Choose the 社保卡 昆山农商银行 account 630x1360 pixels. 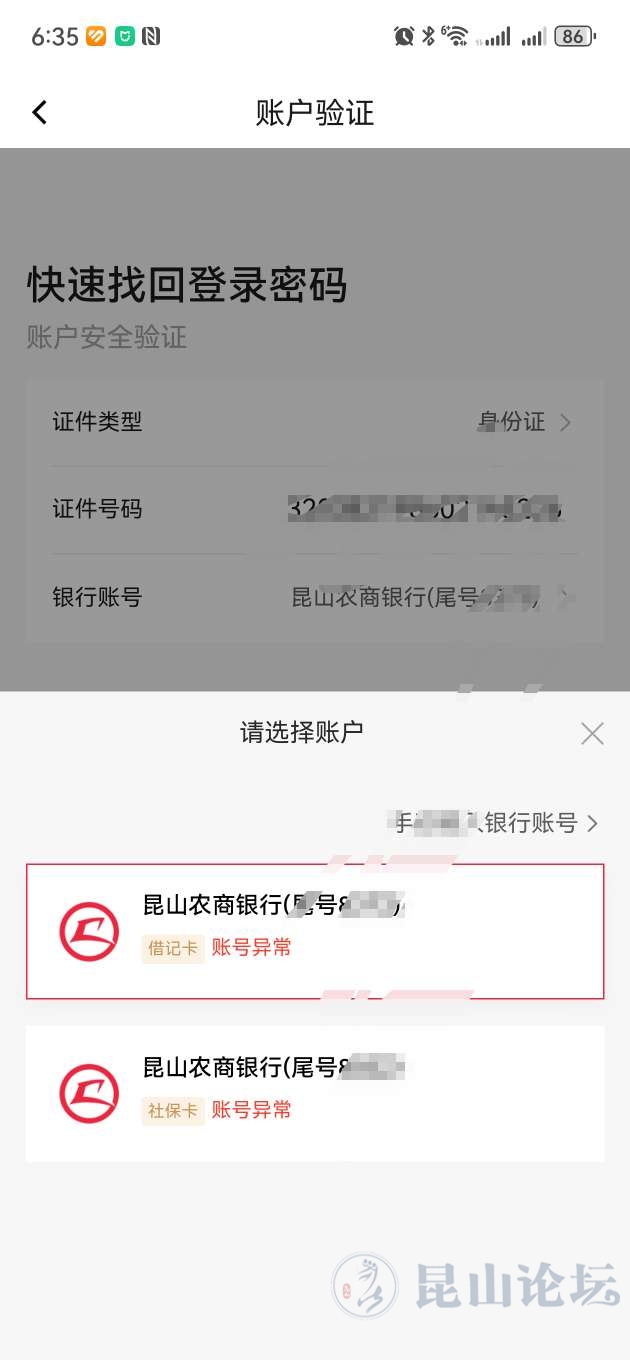[x=315, y=1093]
